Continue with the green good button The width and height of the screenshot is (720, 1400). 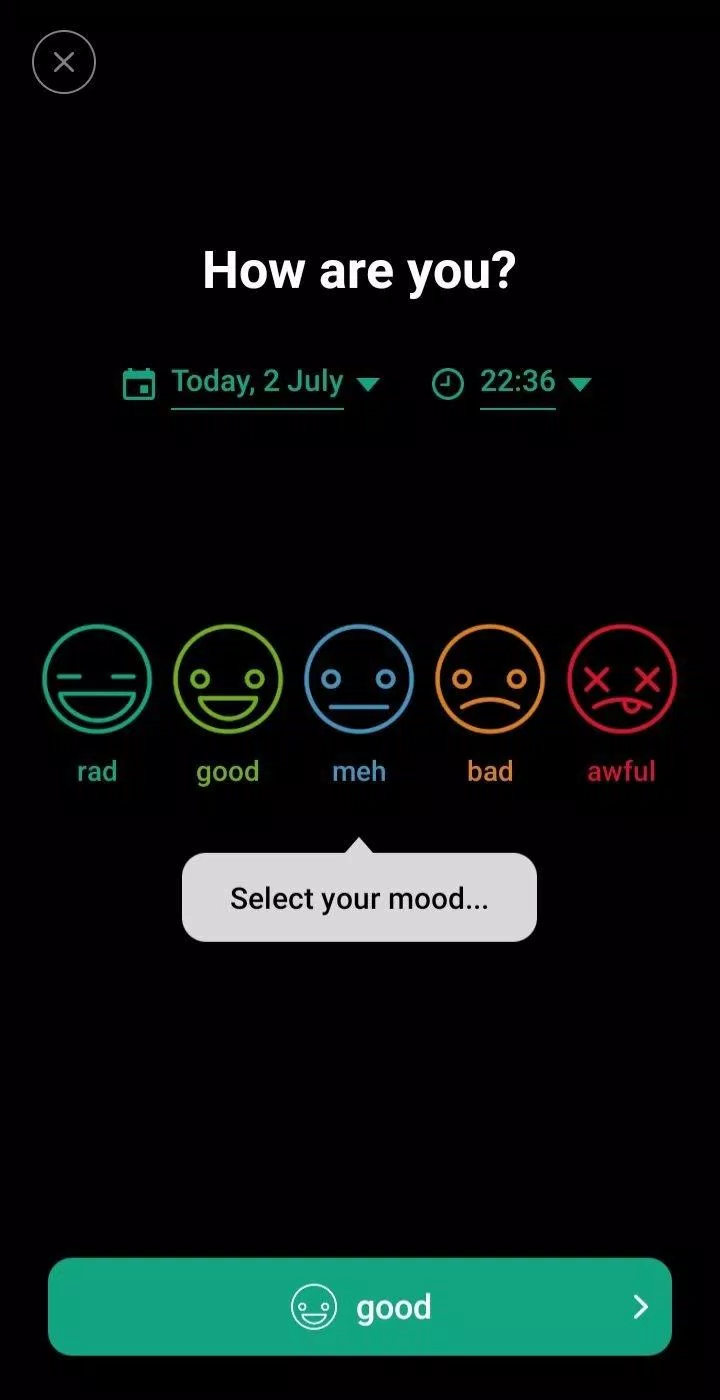click(x=360, y=1307)
